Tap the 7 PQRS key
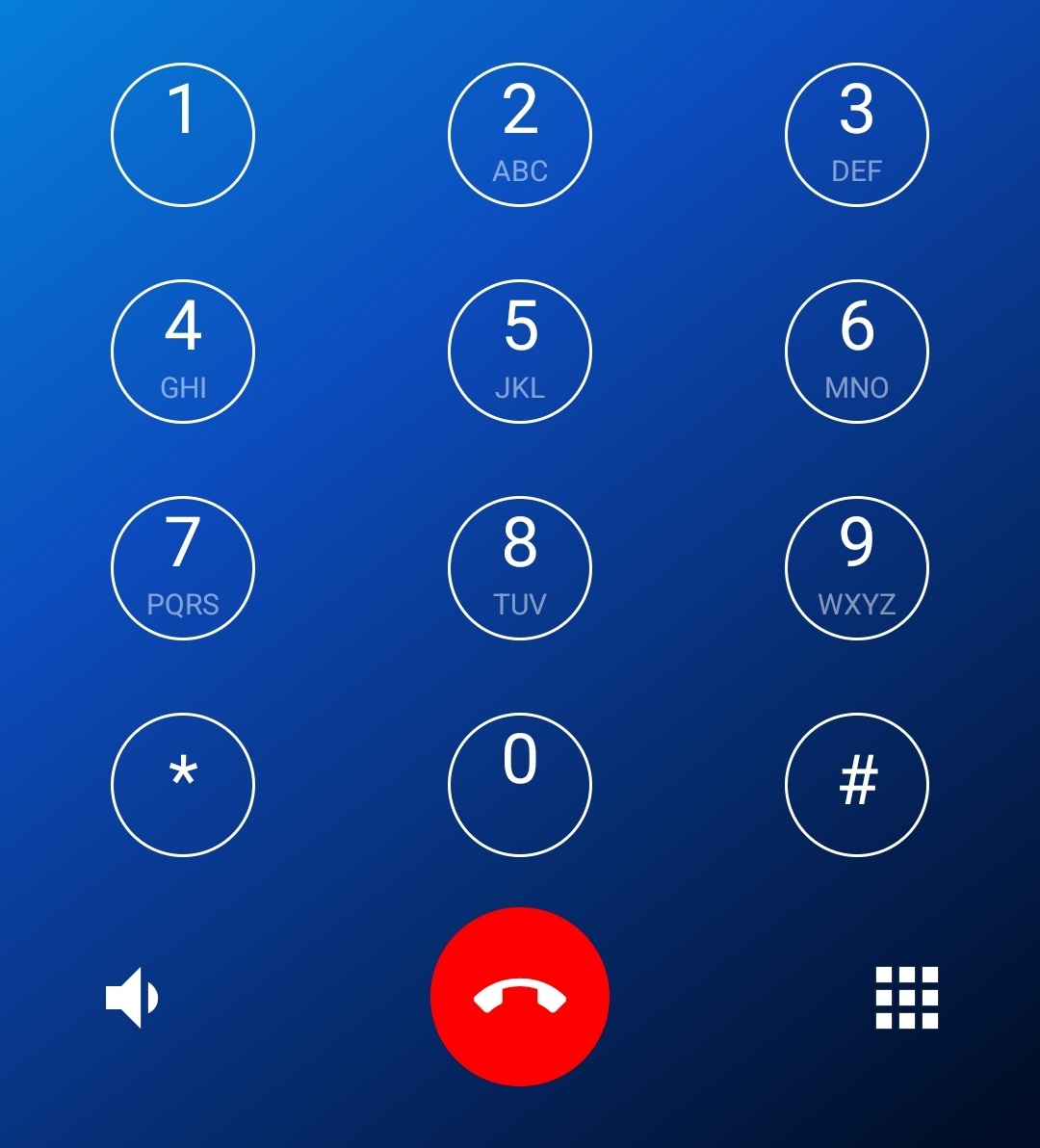This screenshot has height=1148, width=1040. (x=183, y=567)
